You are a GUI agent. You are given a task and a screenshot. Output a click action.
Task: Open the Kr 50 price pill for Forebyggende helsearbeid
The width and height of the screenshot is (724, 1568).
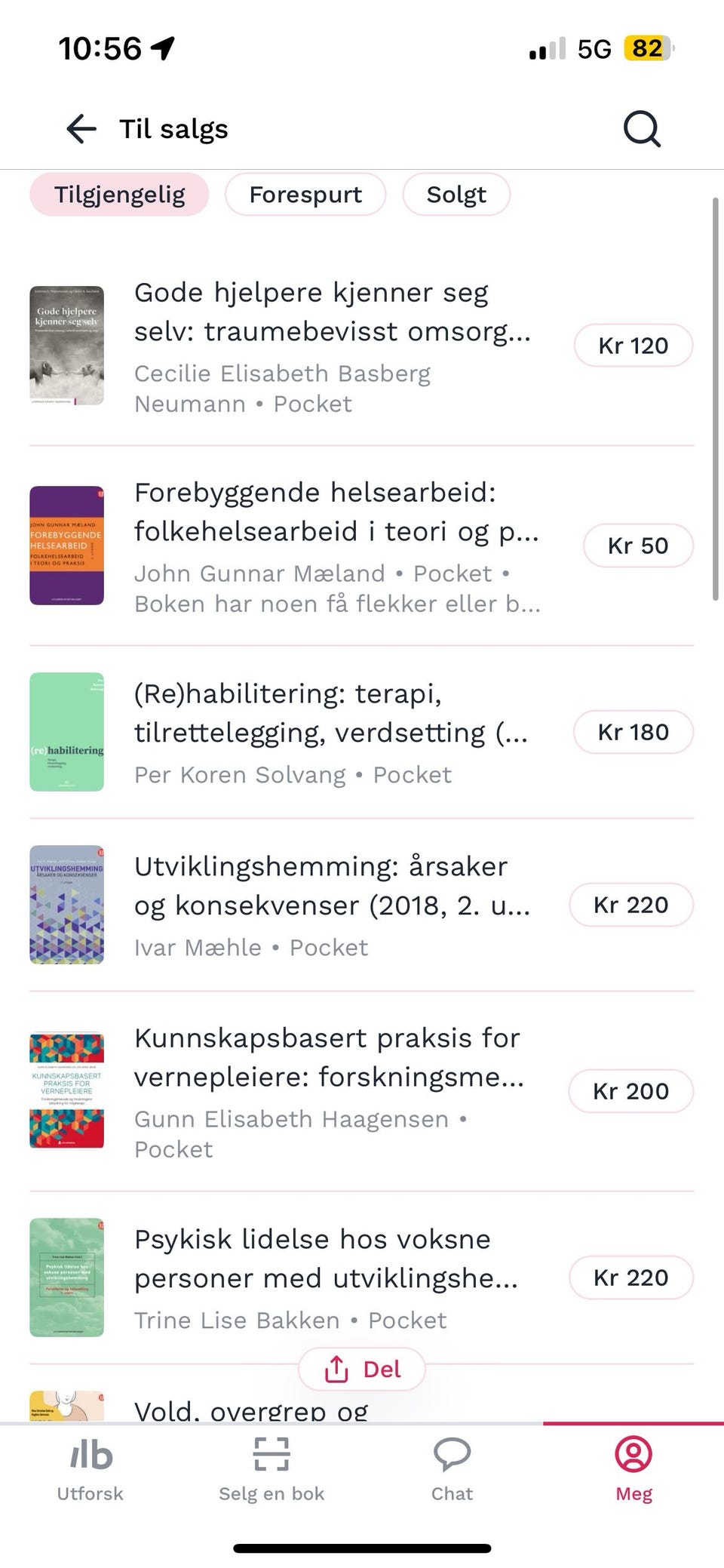(x=637, y=545)
